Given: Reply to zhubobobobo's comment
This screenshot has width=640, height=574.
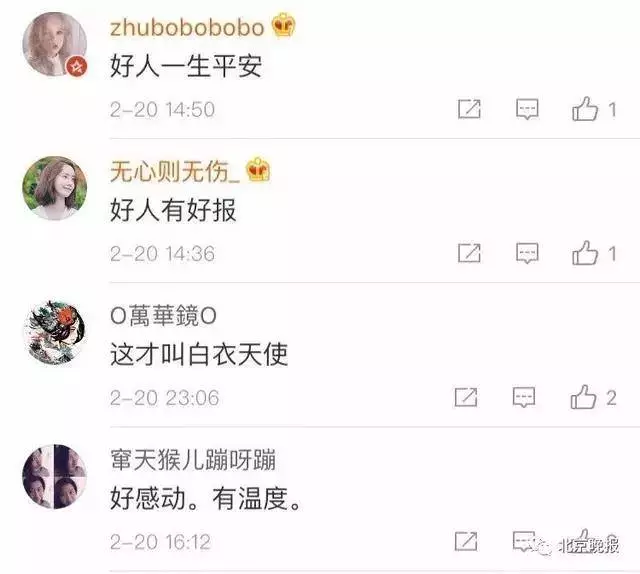Looking at the screenshot, I should tap(527, 110).
